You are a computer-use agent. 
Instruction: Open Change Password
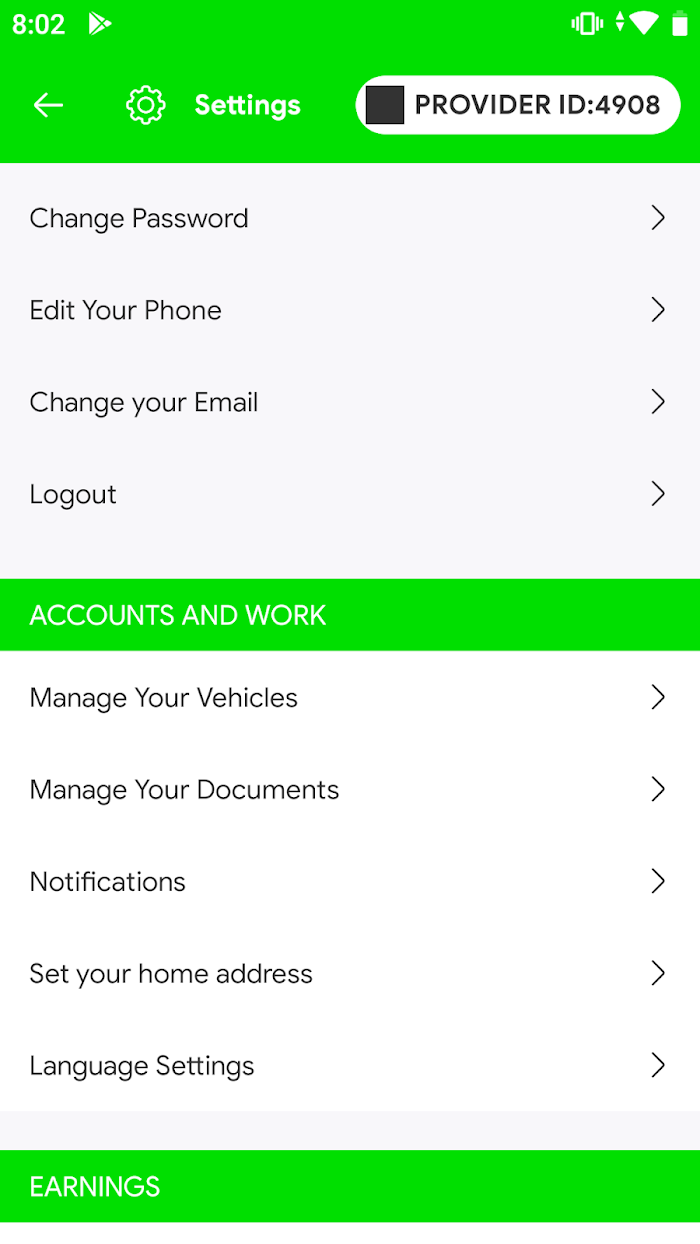point(350,218)
